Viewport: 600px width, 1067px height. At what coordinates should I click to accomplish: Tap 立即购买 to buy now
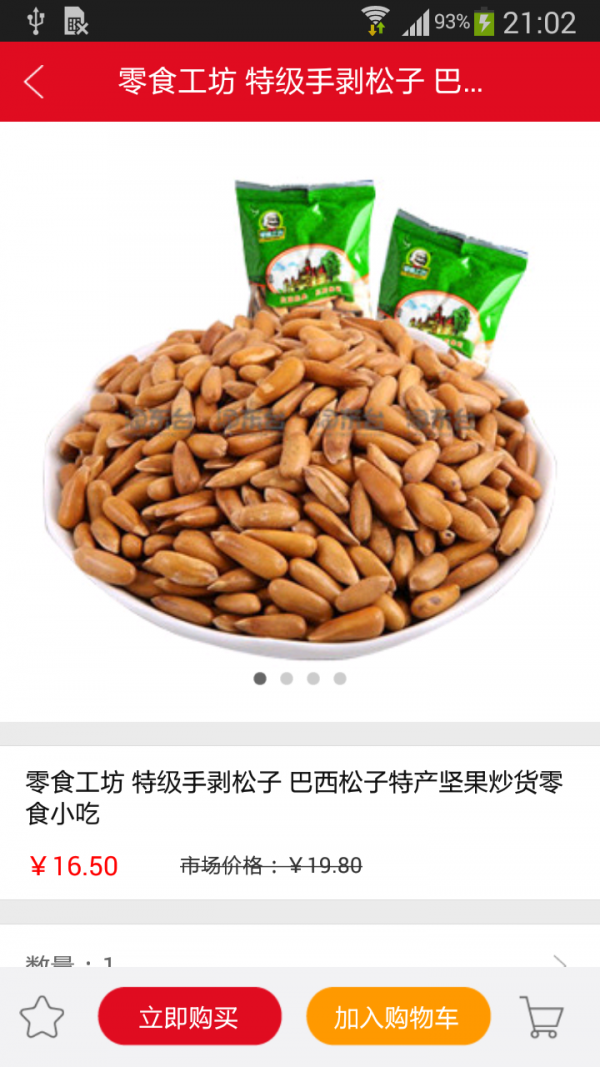coord(189,1017)
